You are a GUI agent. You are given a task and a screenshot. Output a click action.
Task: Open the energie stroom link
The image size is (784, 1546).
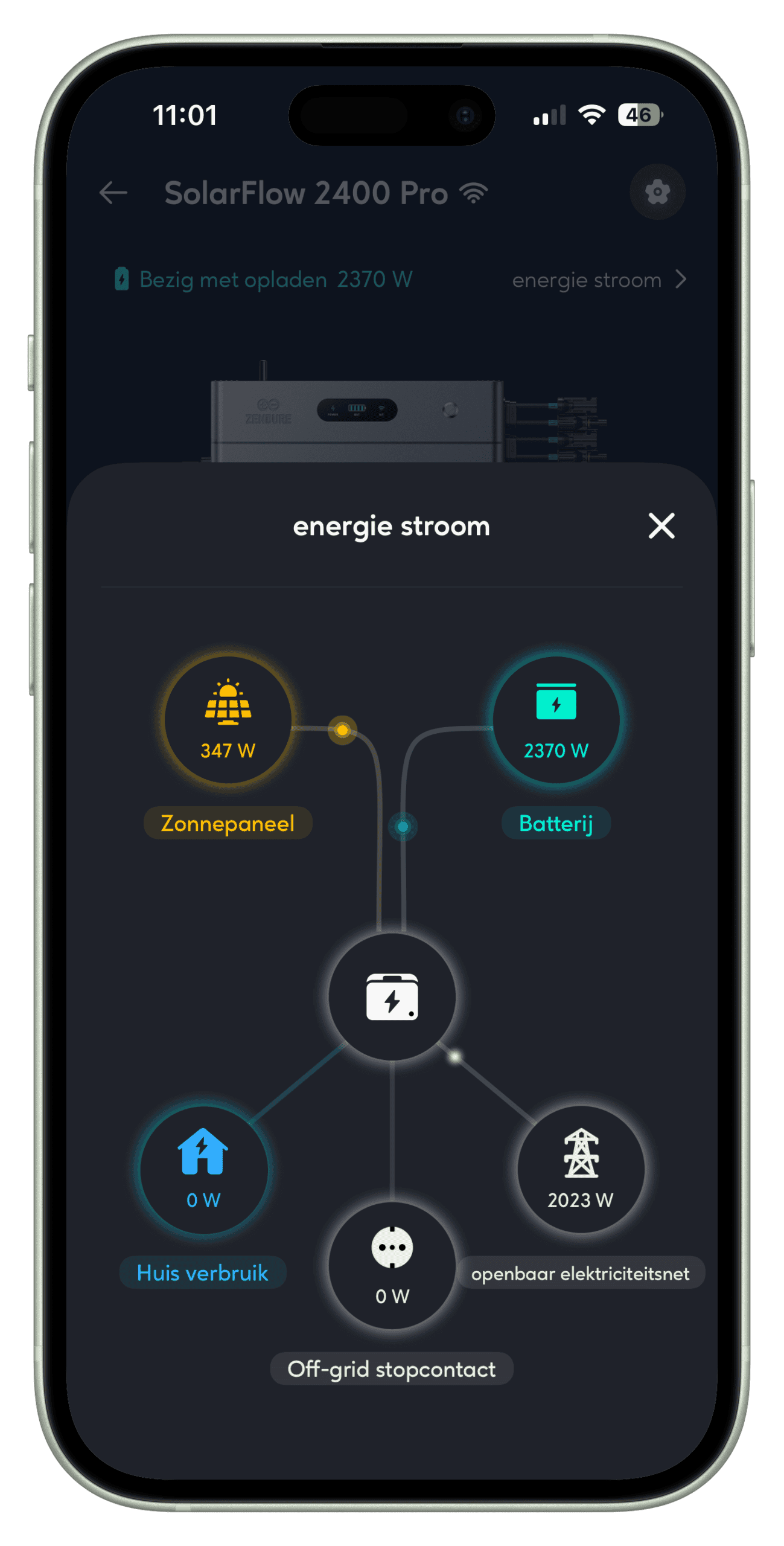598,280
